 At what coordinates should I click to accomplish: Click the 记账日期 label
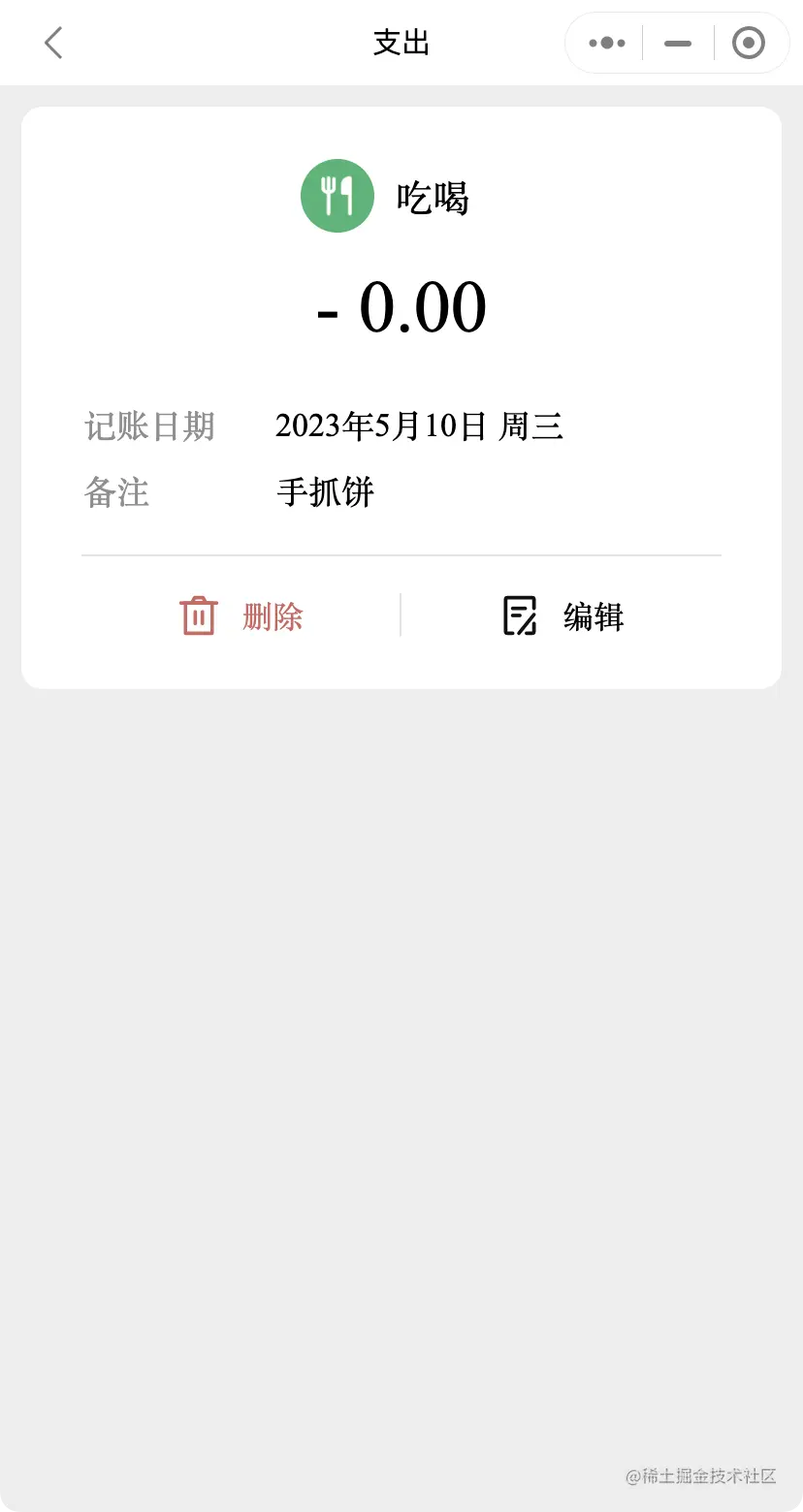(150, 426)
